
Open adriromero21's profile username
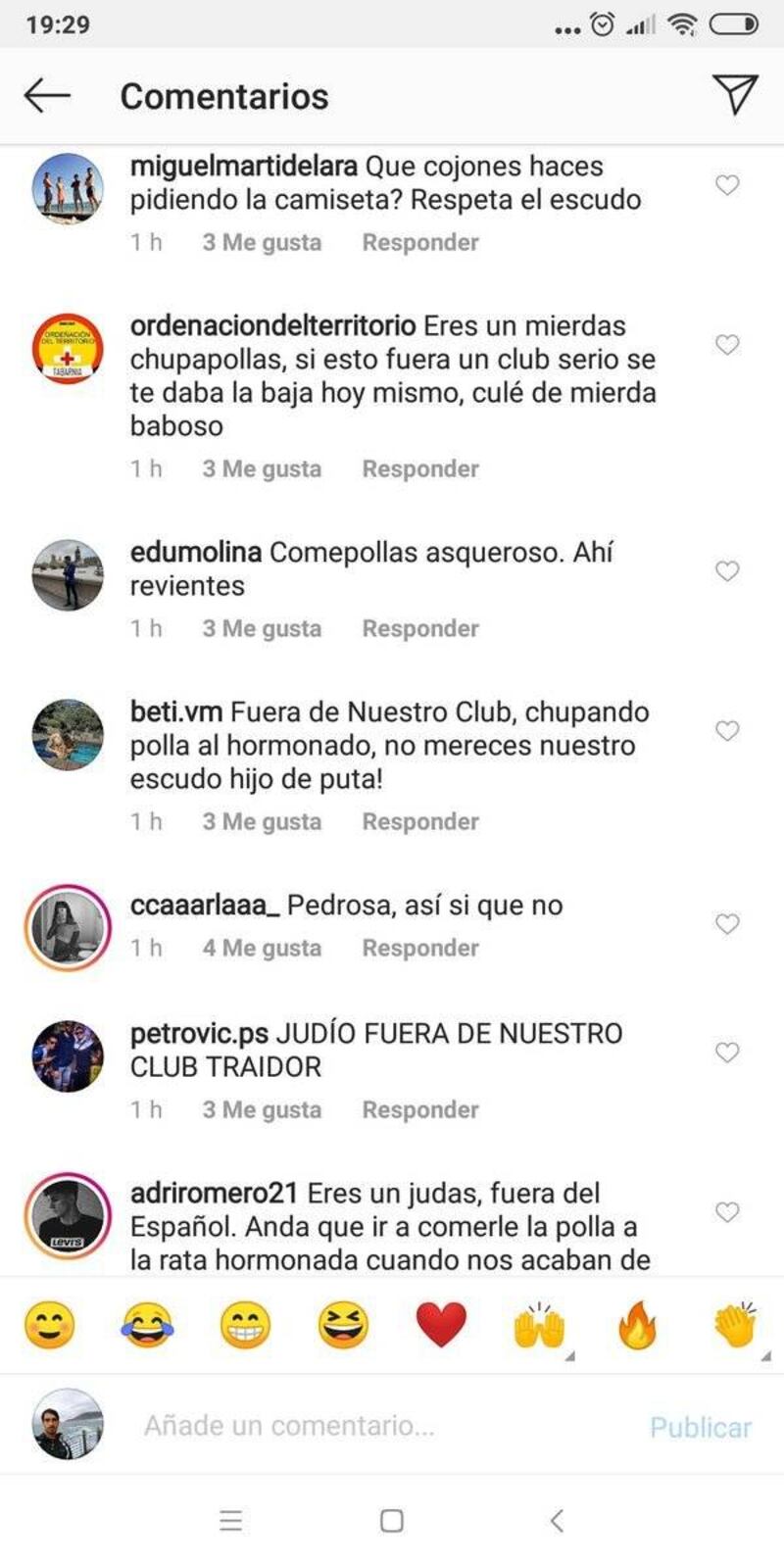click(214, 1193)
